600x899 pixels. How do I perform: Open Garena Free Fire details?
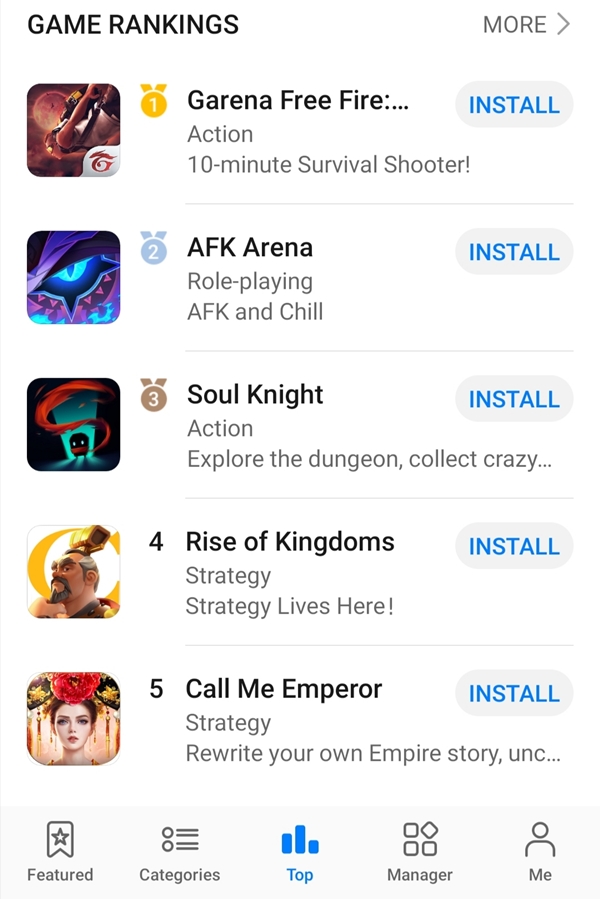point(298,101)
